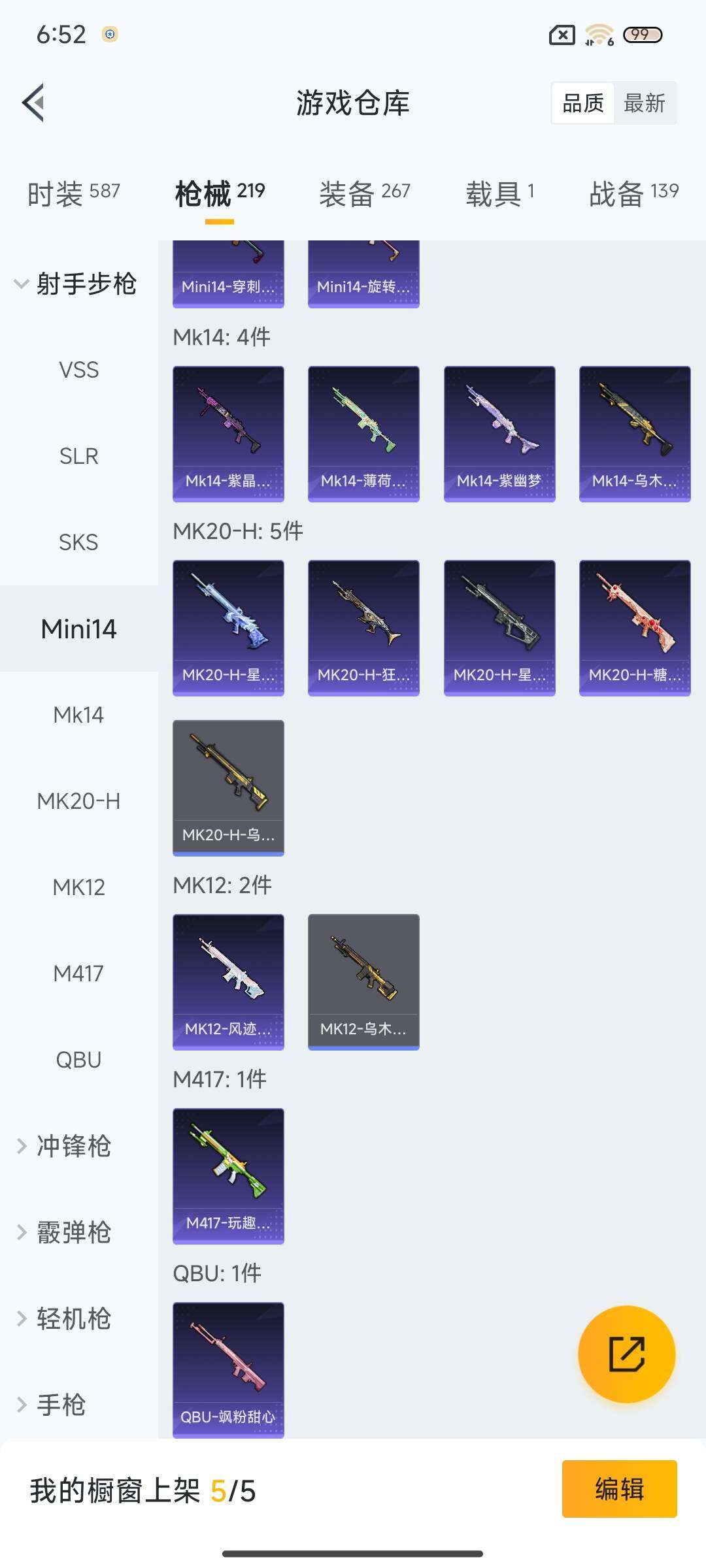Tap the yellow share floating button
The image size is (706, 1568).
coord(626,1354)
